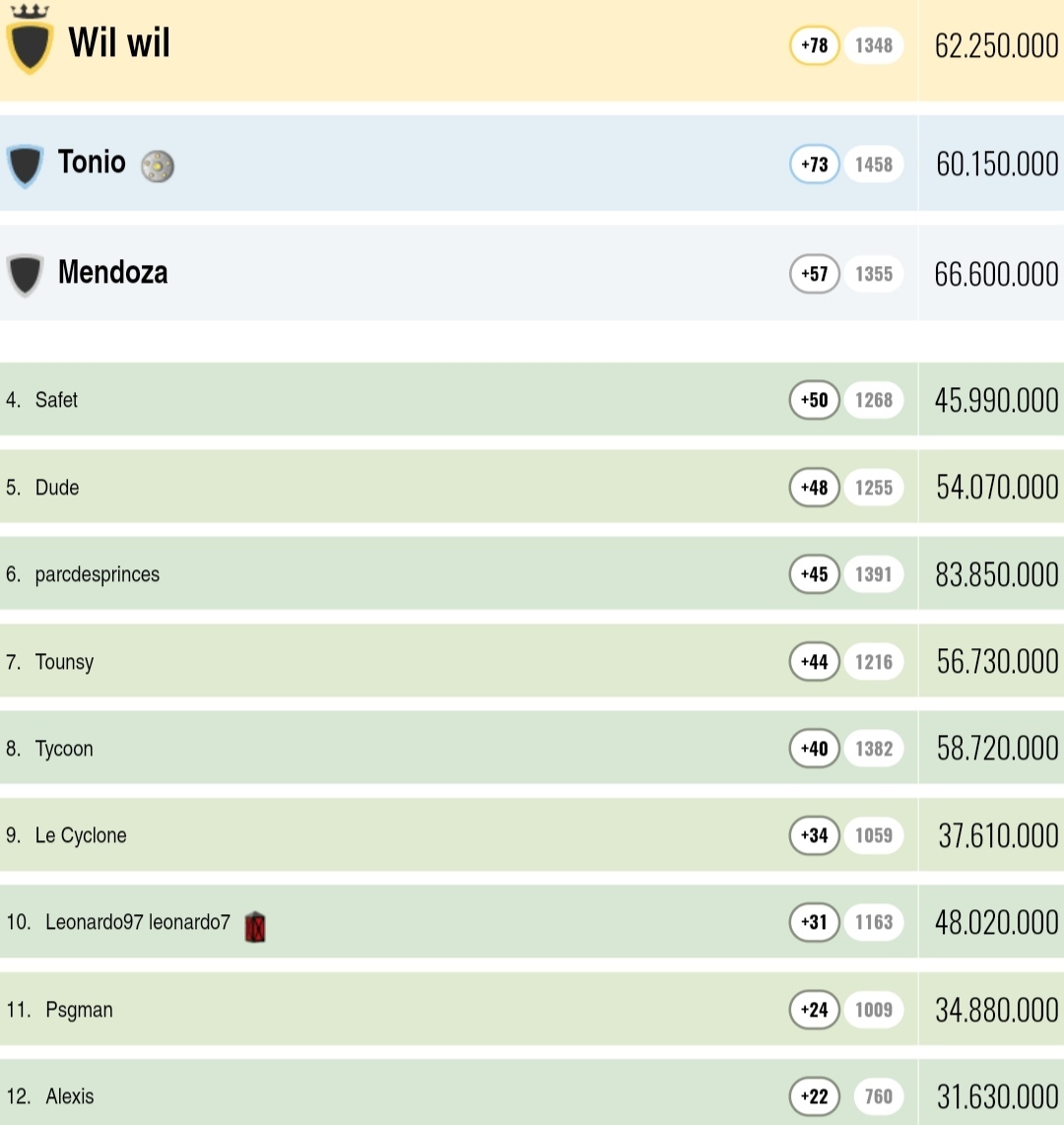Open Safet's ranking row

[56, 400]
